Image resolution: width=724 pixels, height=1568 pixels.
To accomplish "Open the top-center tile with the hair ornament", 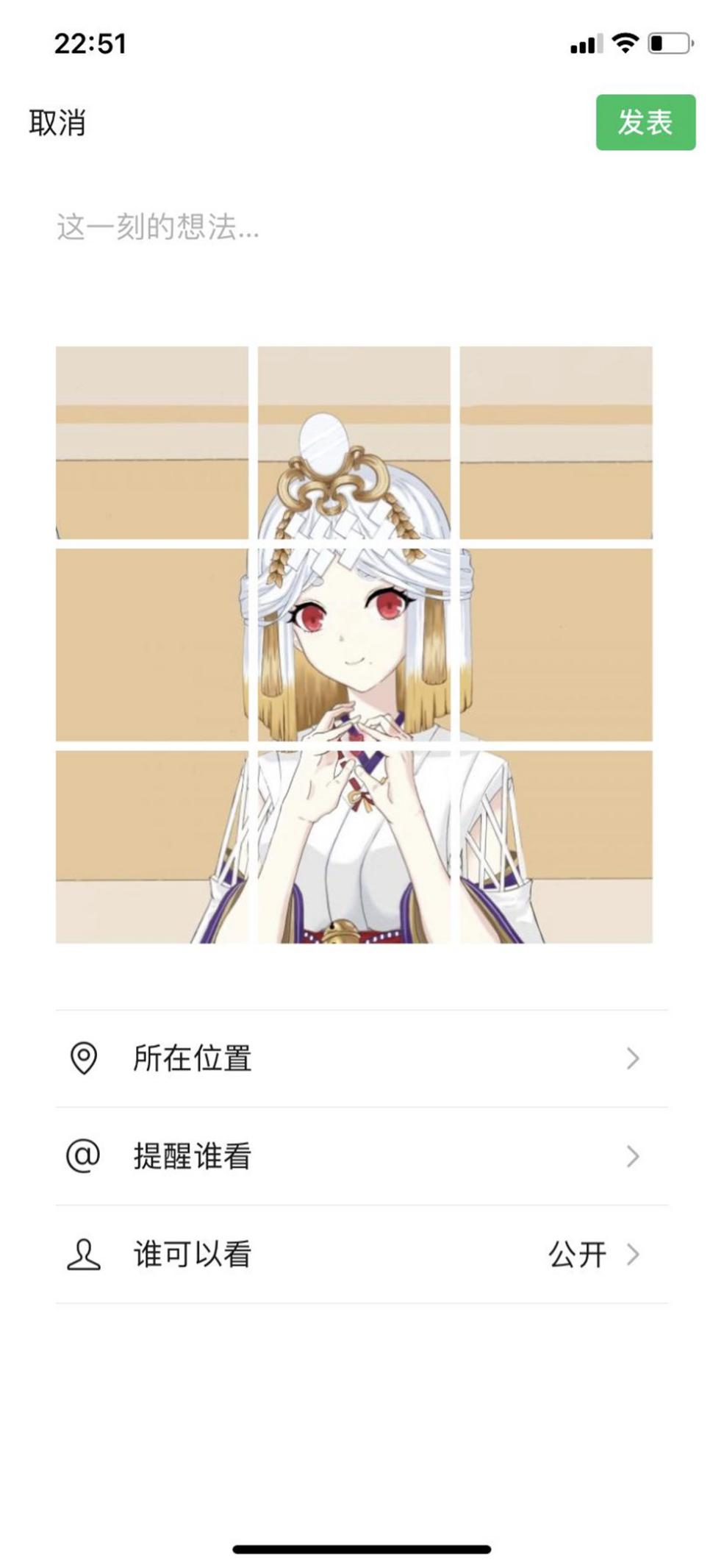I will click(x=354, y=442).
